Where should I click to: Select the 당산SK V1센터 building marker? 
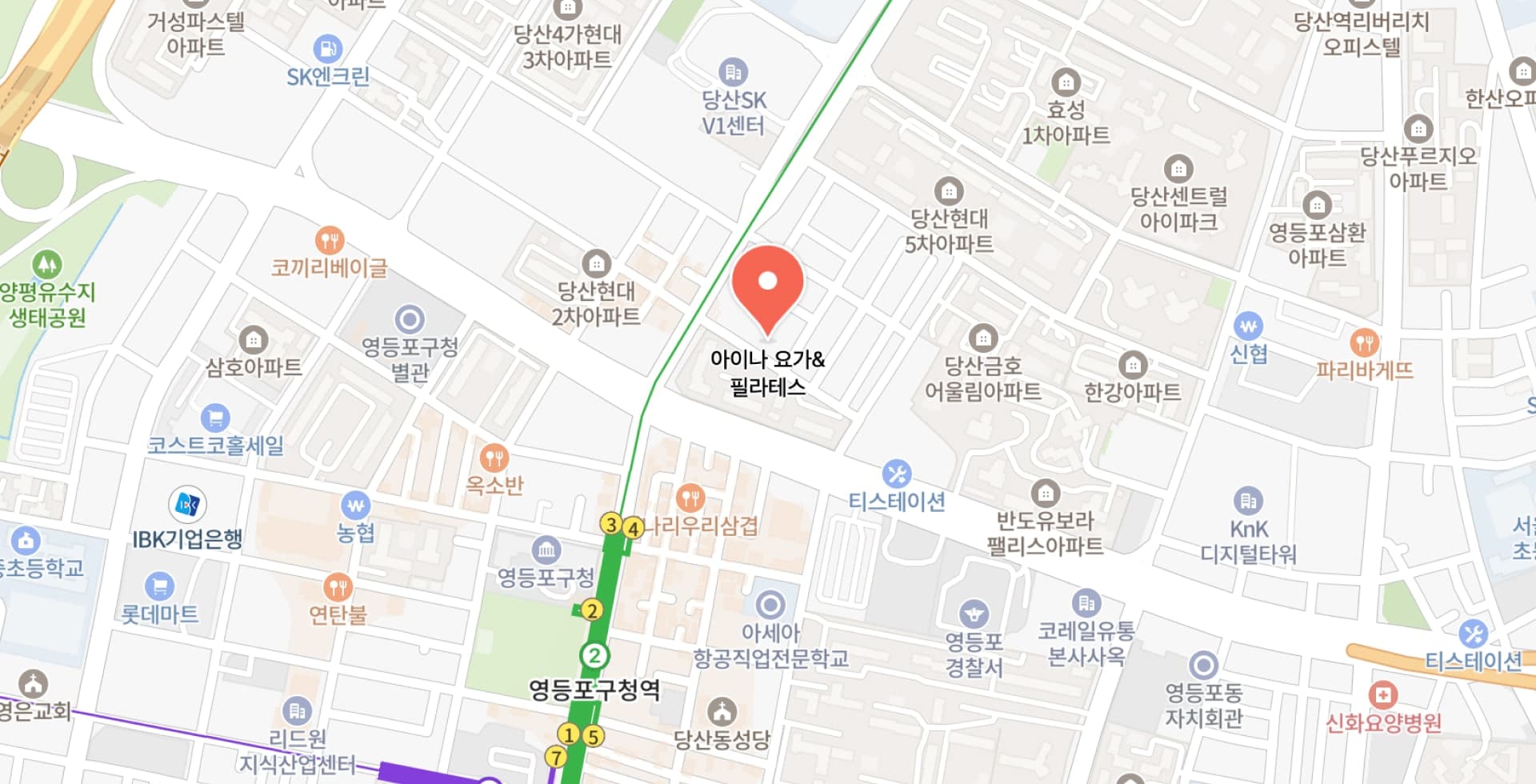click(732, 73)
